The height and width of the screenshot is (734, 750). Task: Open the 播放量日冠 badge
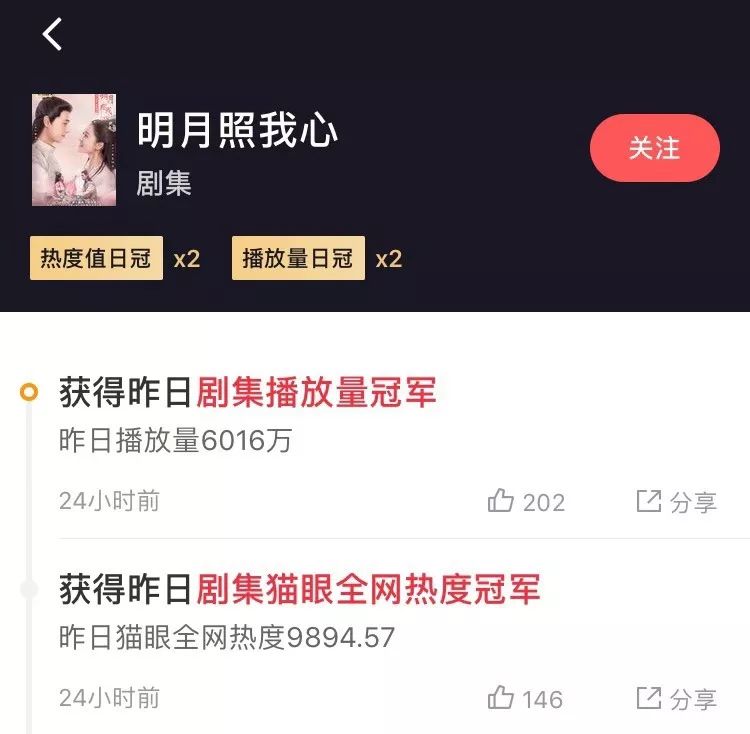(x=298, y=259)
